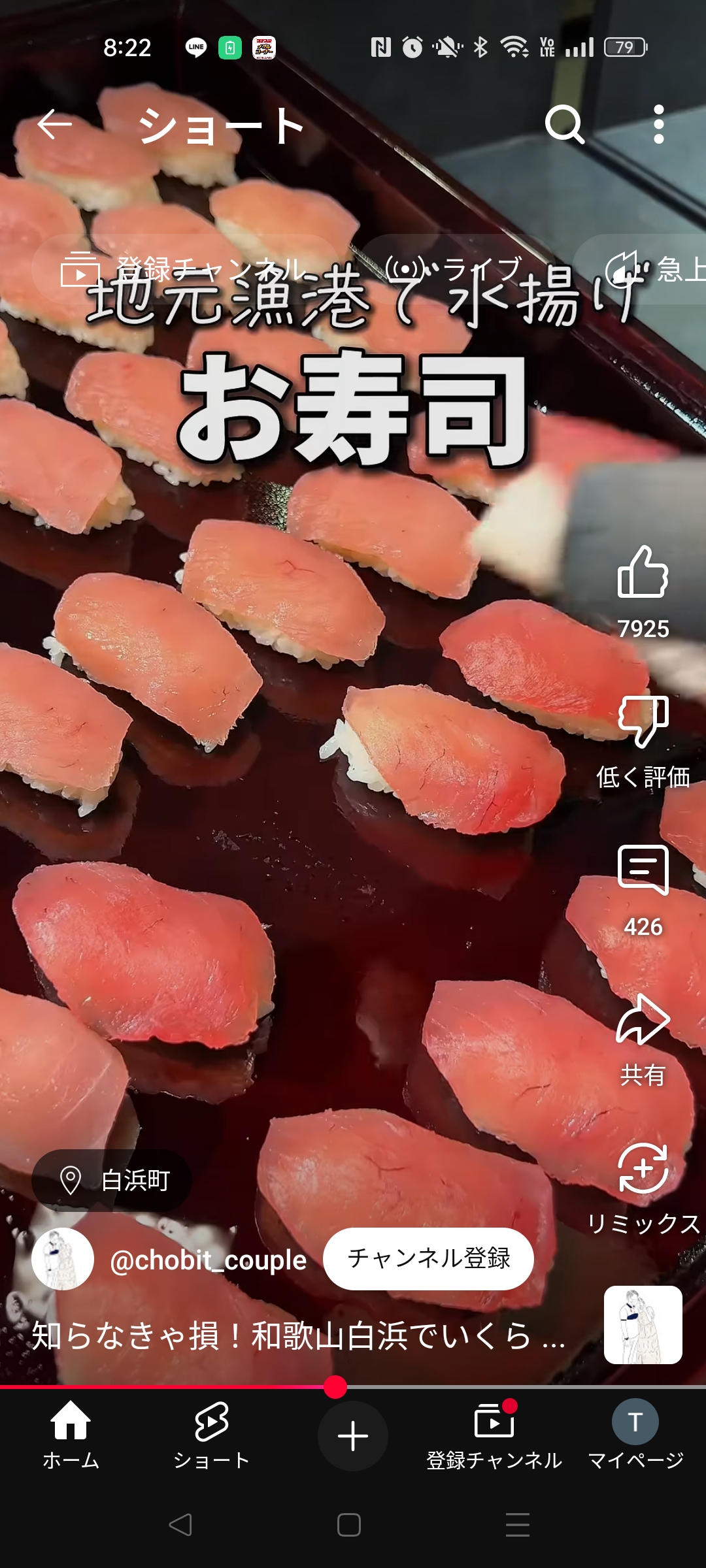Open the sound thumbnail above マイページ
This screenshot has height=1568, width=706.
[643, 1325]
